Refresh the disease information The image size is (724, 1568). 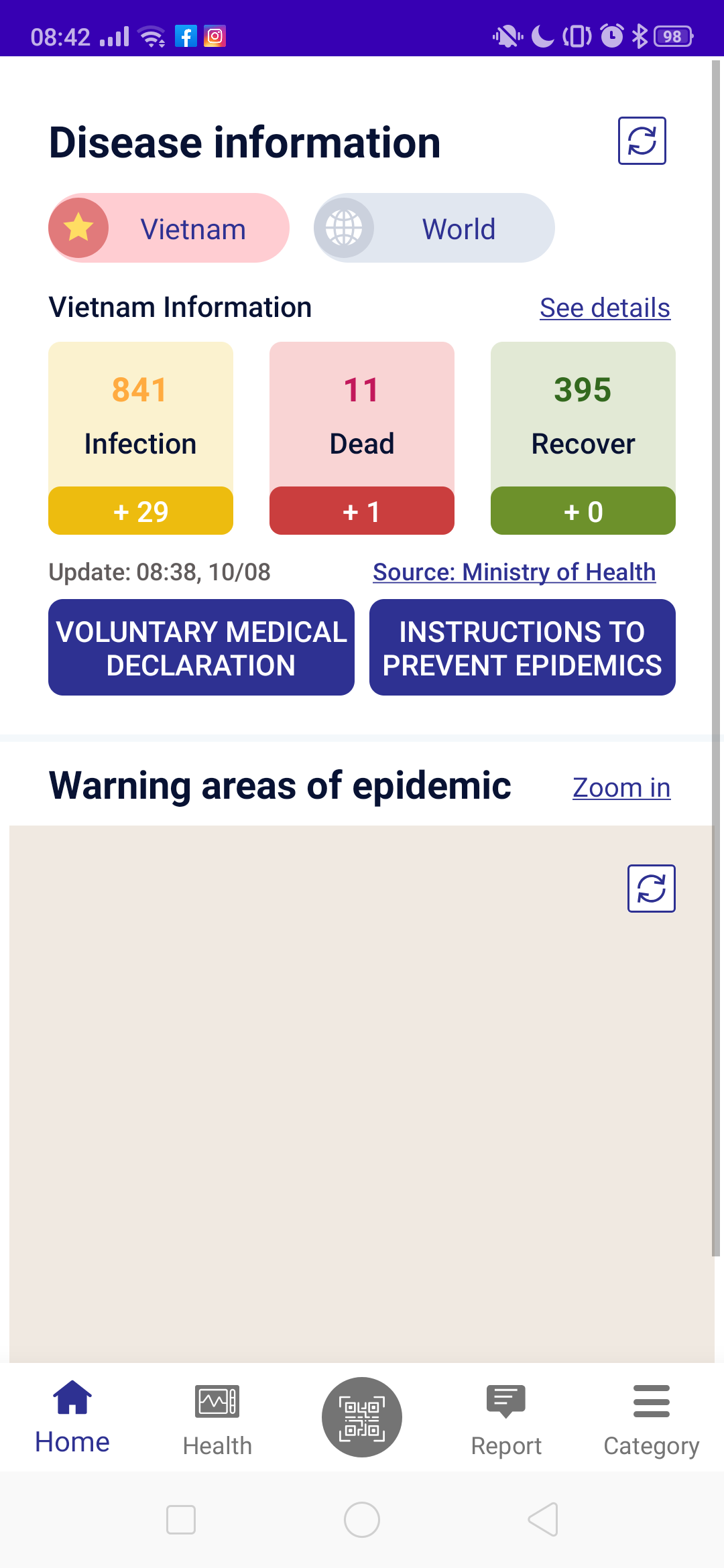(x=642, y=141)
